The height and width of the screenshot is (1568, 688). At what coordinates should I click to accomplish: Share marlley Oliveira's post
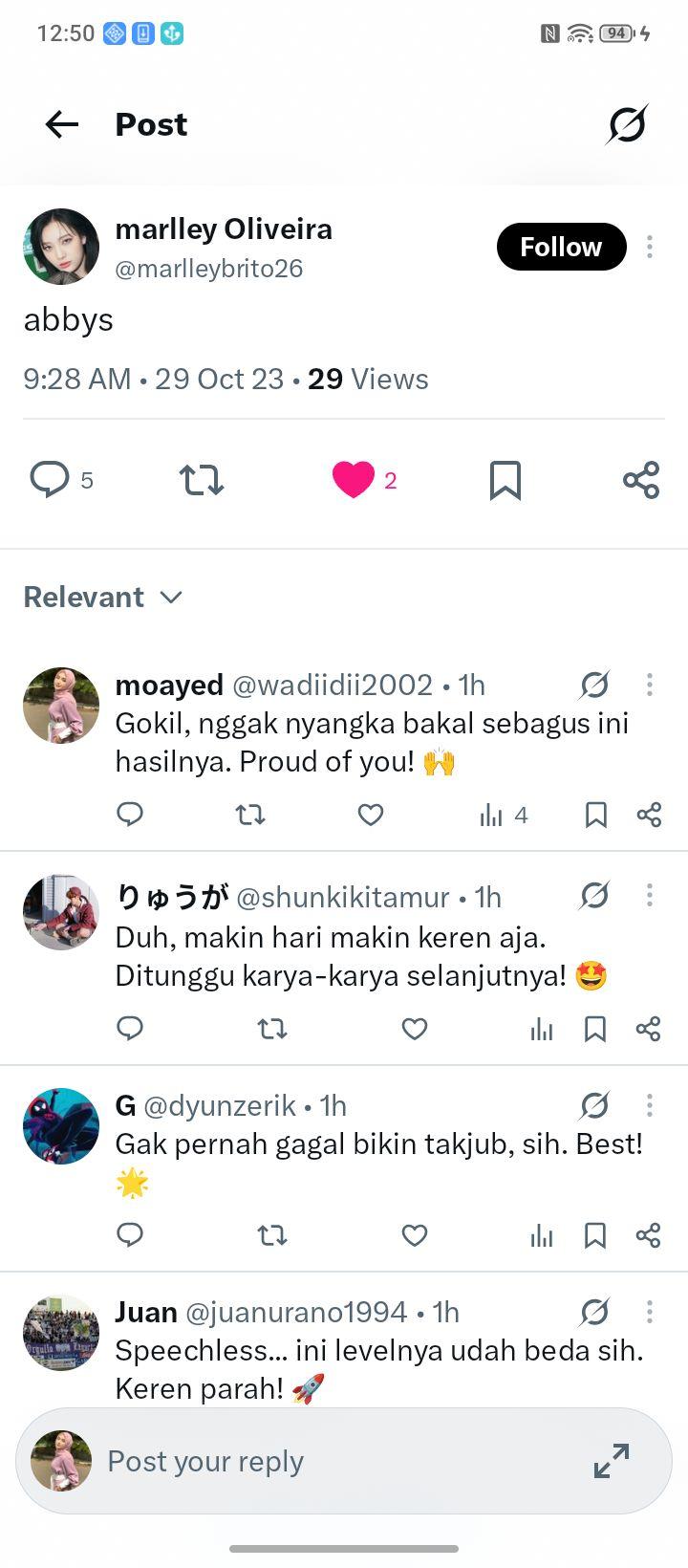[x=641, y=480]
